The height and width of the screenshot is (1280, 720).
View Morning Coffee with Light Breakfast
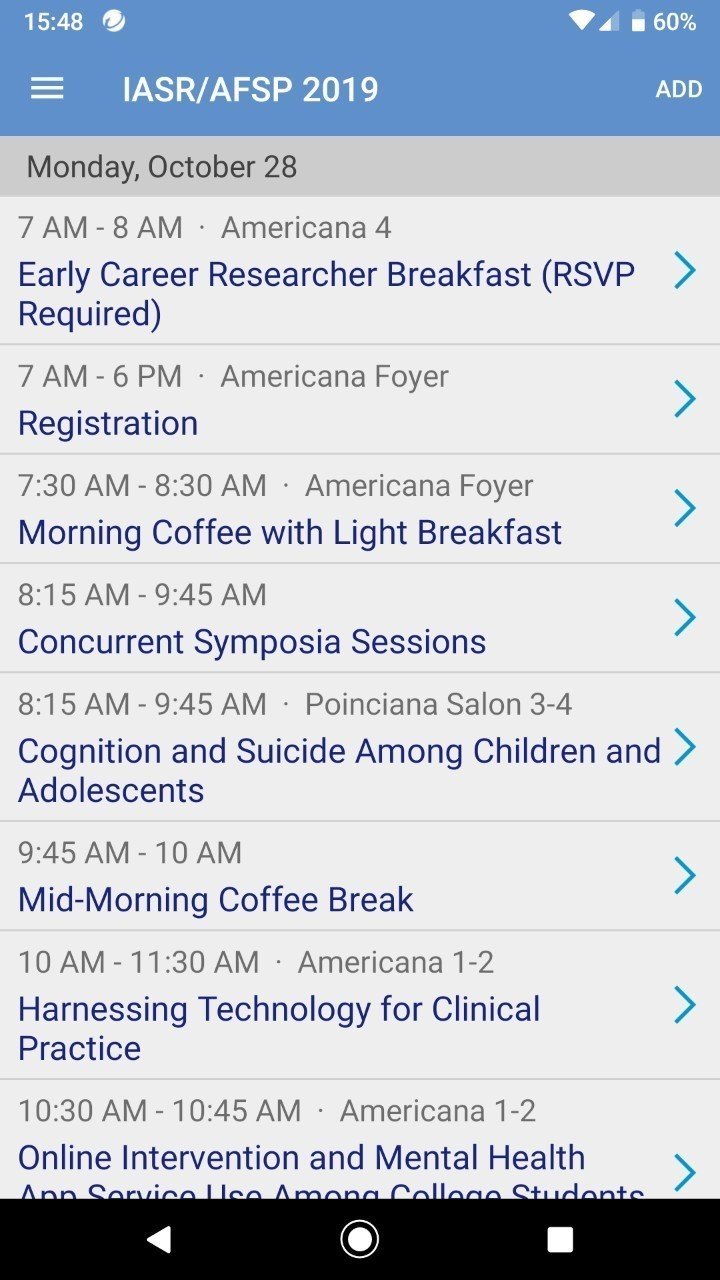pyautogui.click(x=360, y=509)
